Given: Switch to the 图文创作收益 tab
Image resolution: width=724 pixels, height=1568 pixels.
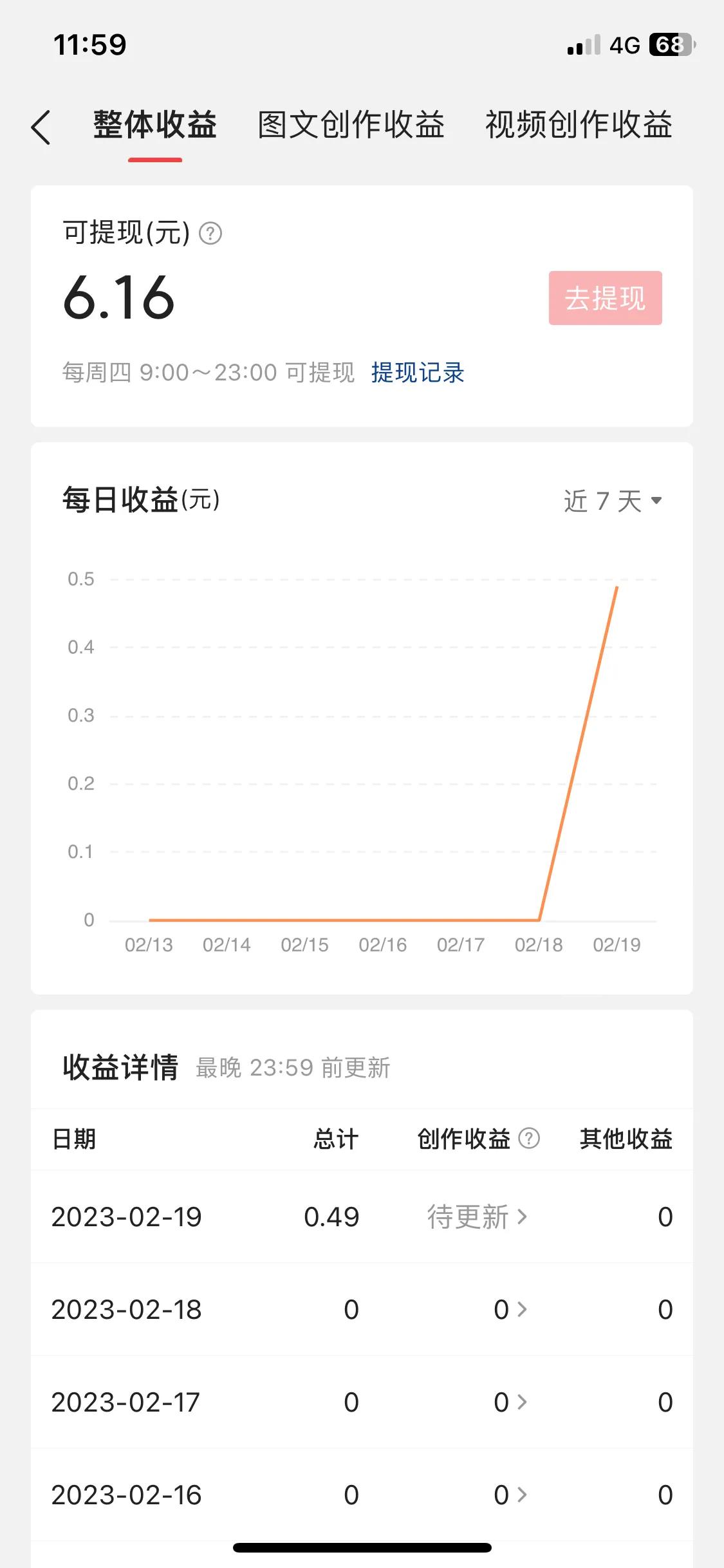Looking at the screenshot, I should (351, 125).
